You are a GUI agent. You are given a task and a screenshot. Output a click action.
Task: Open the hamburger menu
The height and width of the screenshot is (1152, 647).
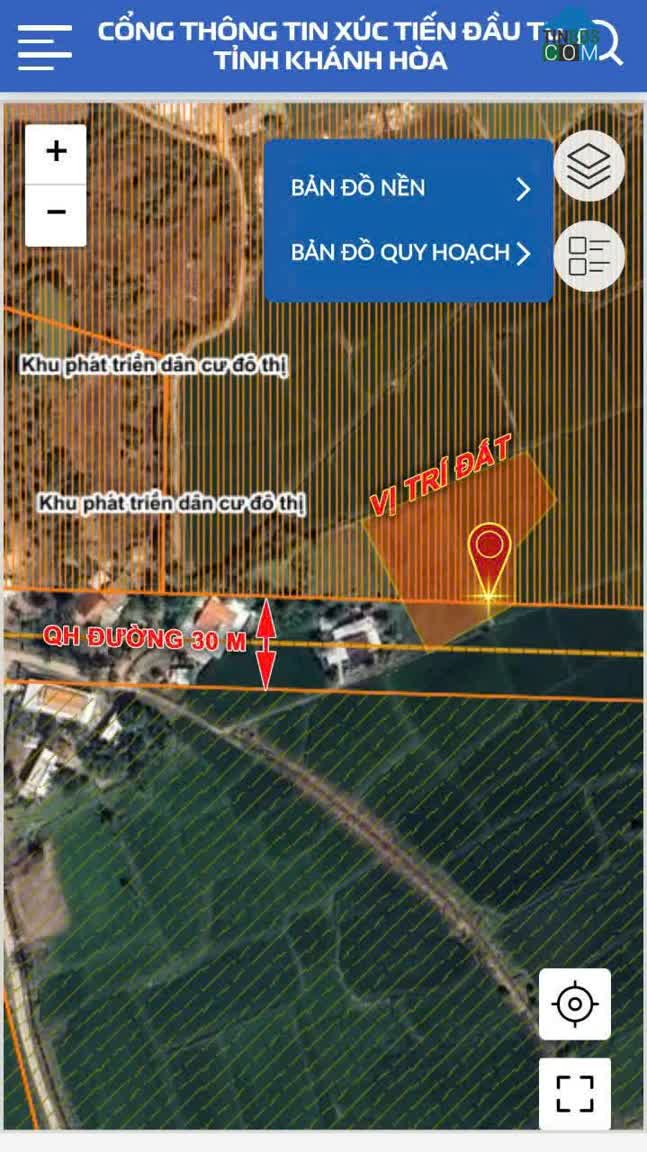(x=45, y=46)
